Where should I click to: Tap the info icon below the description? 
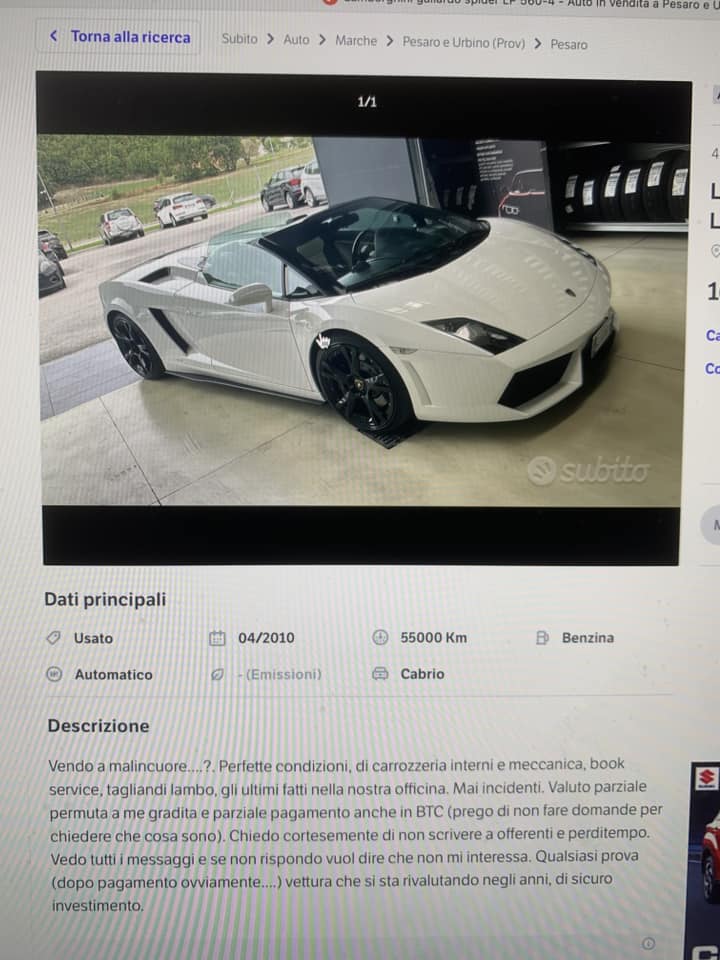tap(648, 943)
